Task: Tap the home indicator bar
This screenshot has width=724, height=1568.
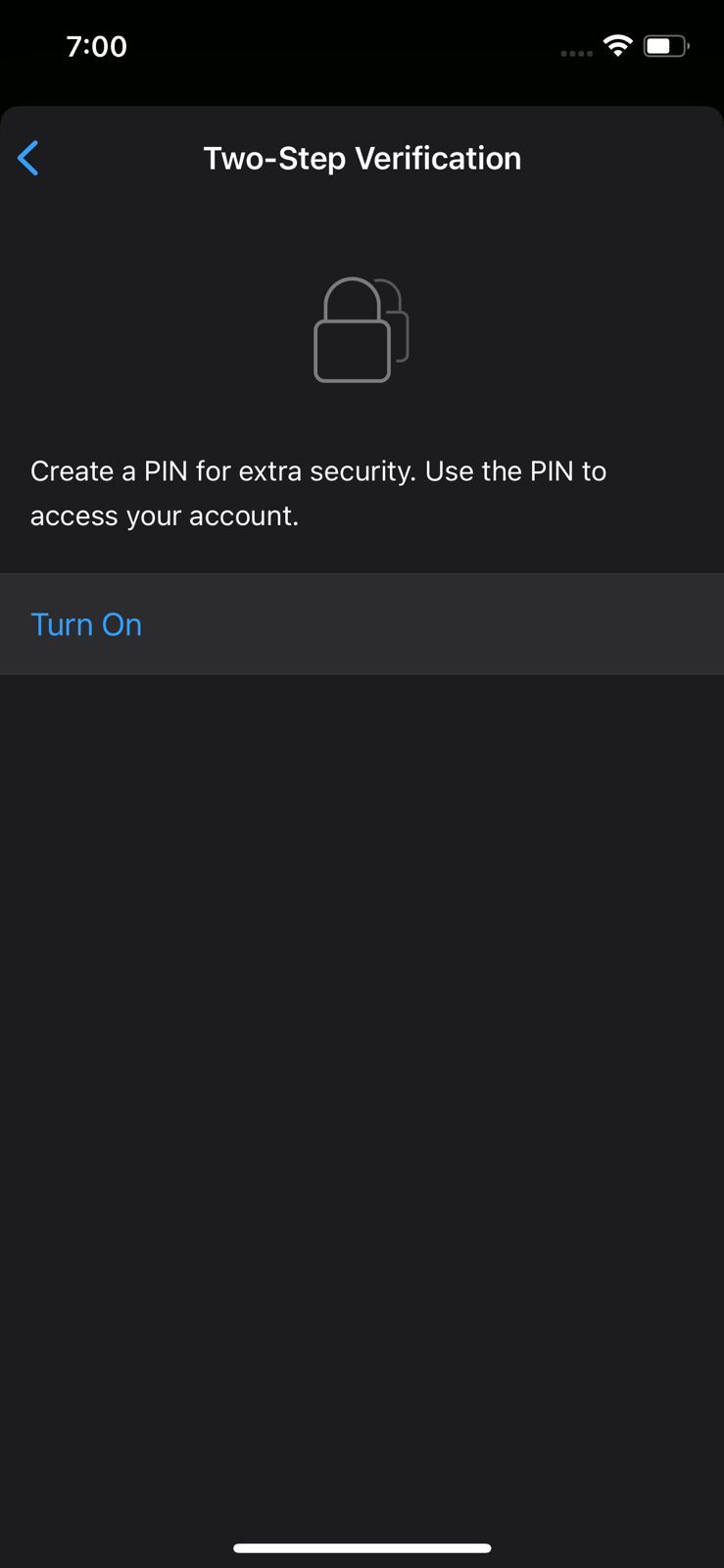Action: 362,1547
